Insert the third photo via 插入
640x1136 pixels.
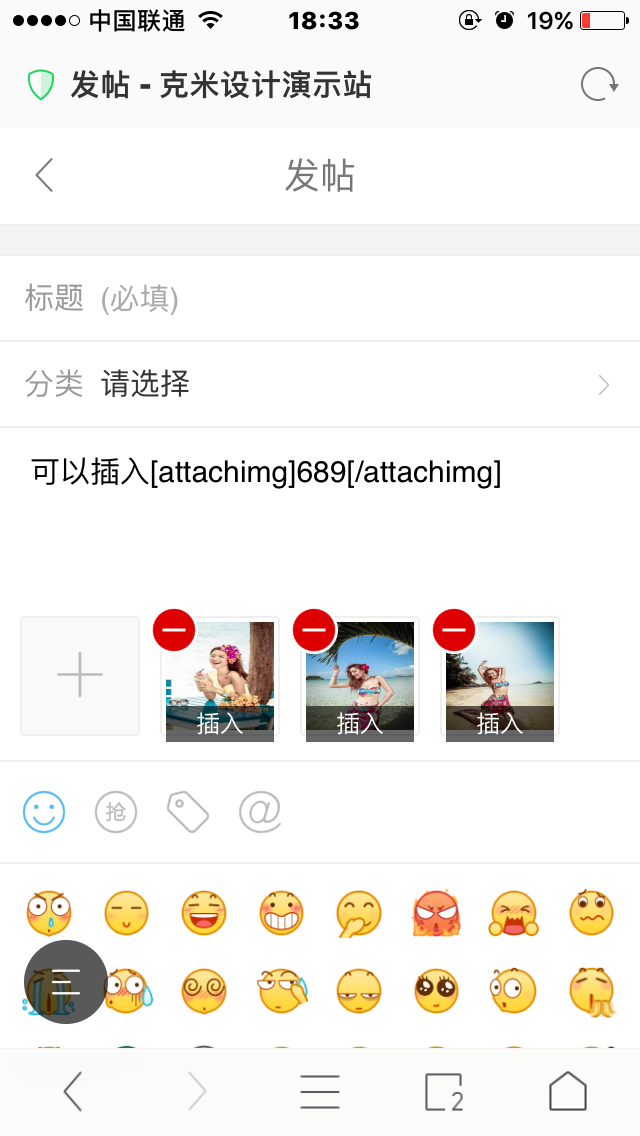click(500, 723)
